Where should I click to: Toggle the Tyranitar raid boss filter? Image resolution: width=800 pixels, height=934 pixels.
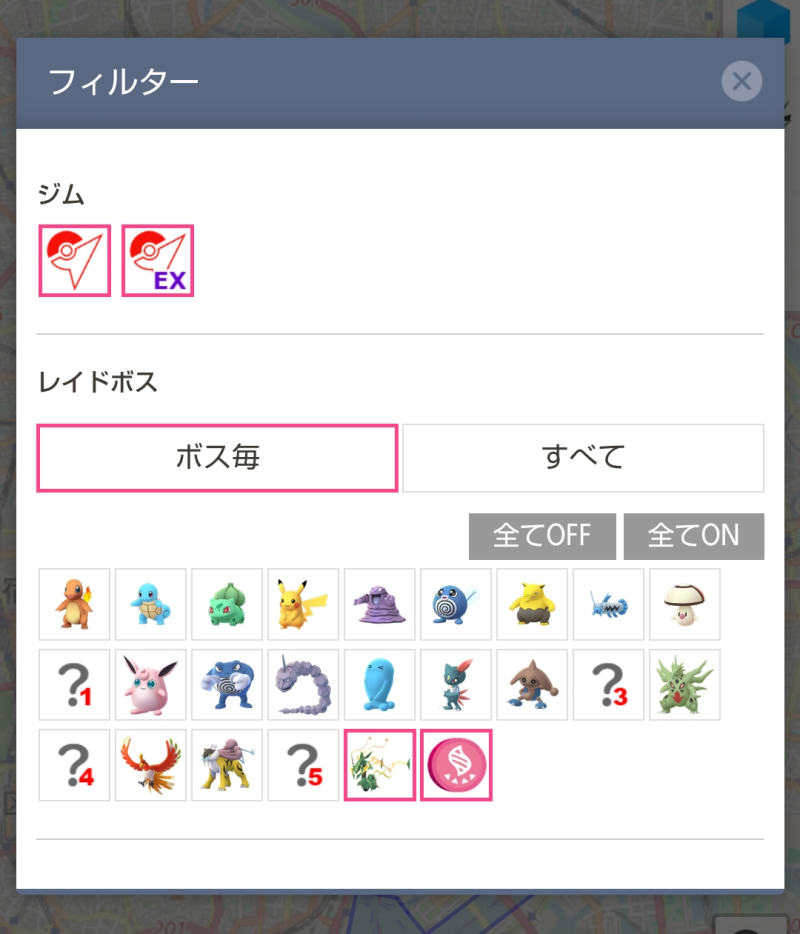pos(685,685)
